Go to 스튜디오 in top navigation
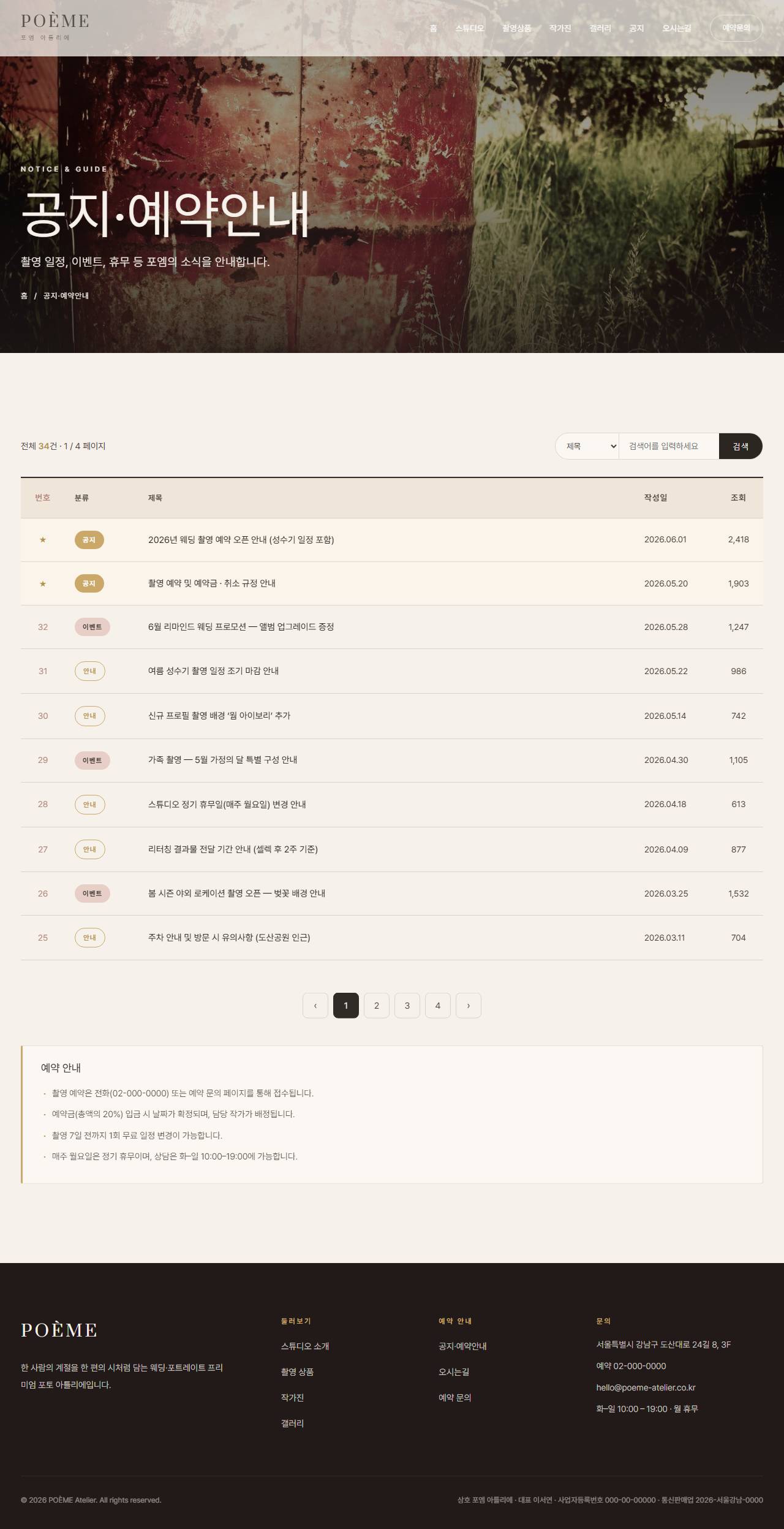The width and height of the screenshot is (784, 1529). pos(469,28)
